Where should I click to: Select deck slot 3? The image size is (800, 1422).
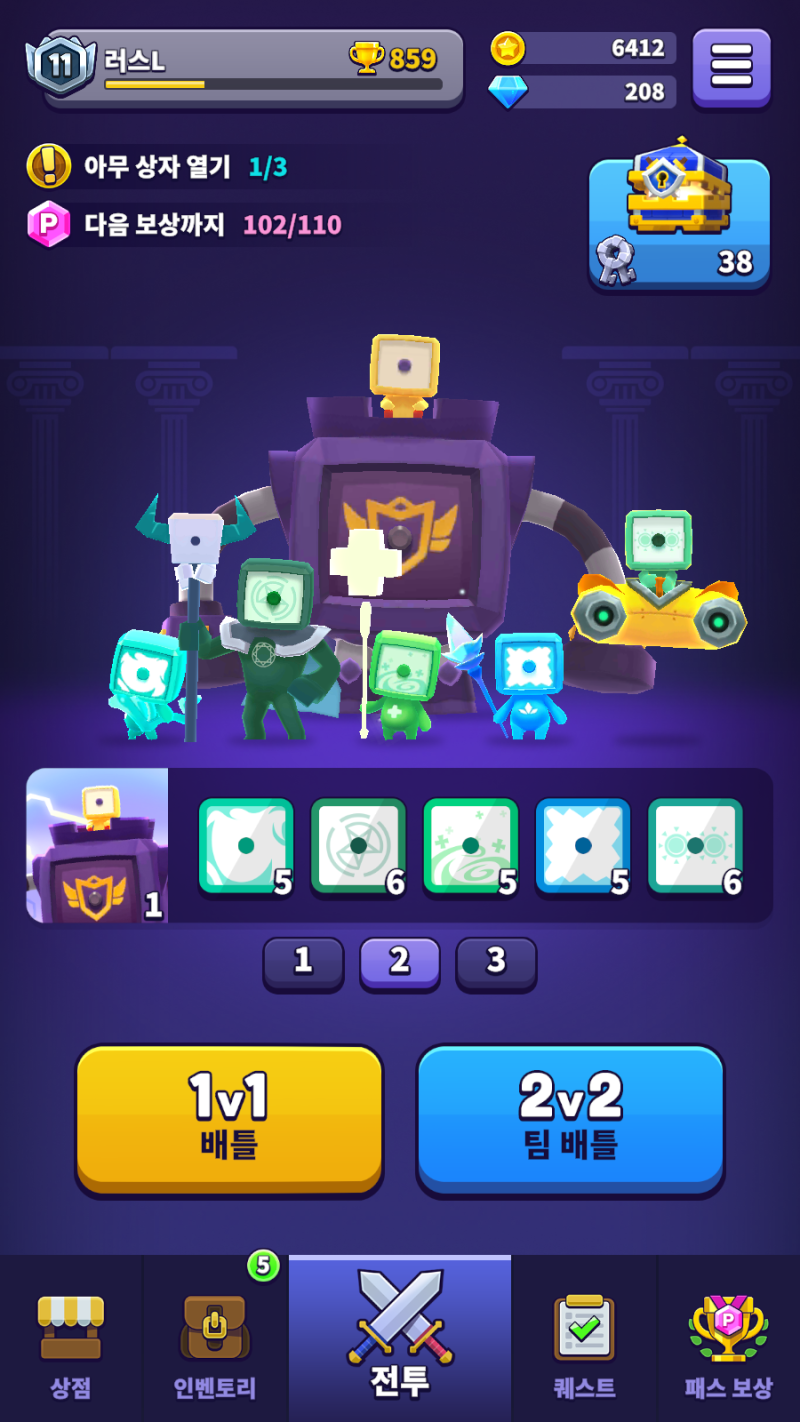tap(496, 962)
